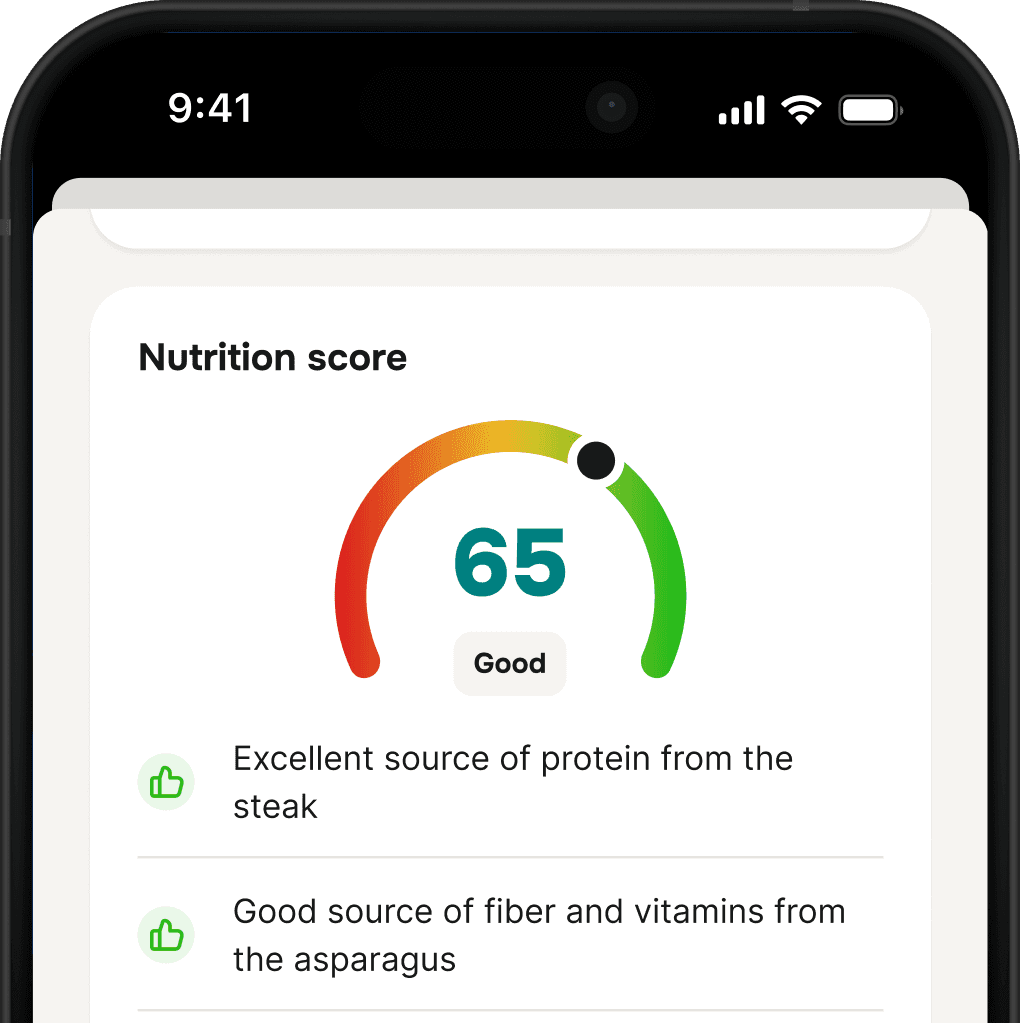Tap the gauge indicator dot on the arc
Image resolution: width=1020 pixels, height=1023 pixels.
coord(598,461)
